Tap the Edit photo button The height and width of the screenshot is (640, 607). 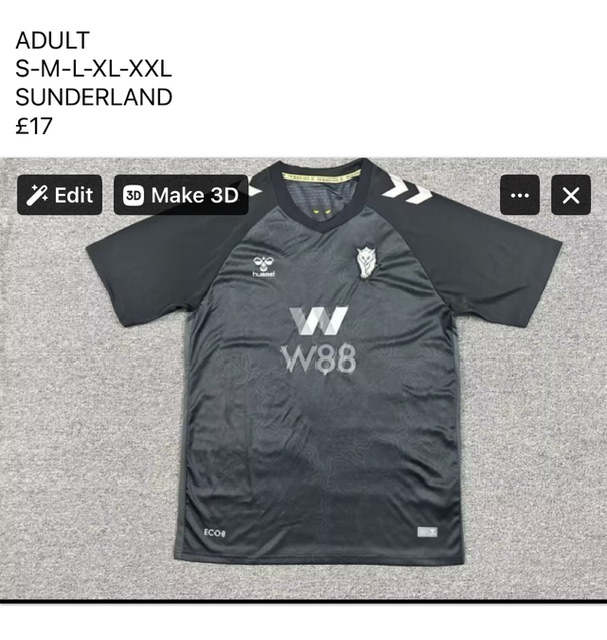pos(60,195)
